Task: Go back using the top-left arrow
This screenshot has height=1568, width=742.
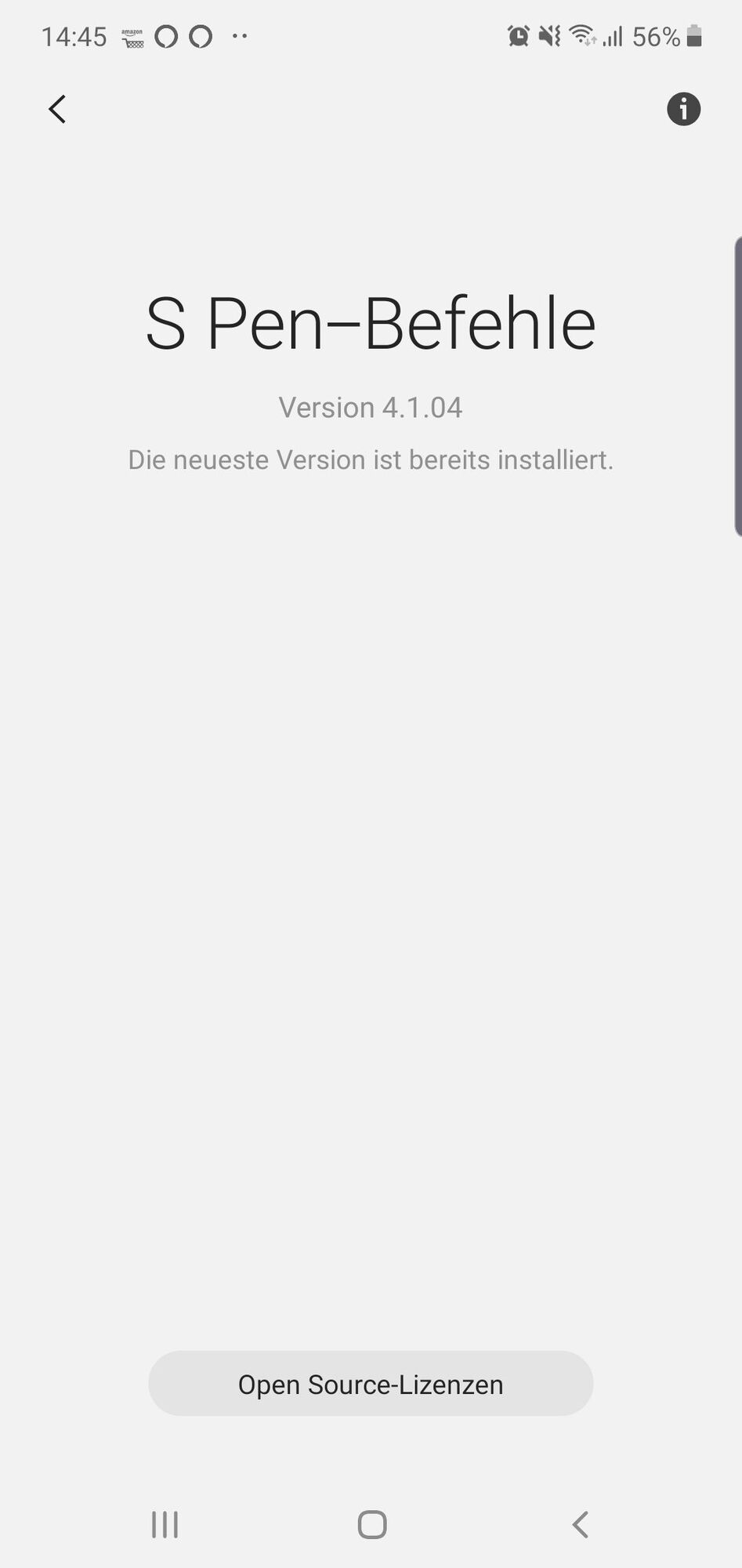Action: click(57, 109)
